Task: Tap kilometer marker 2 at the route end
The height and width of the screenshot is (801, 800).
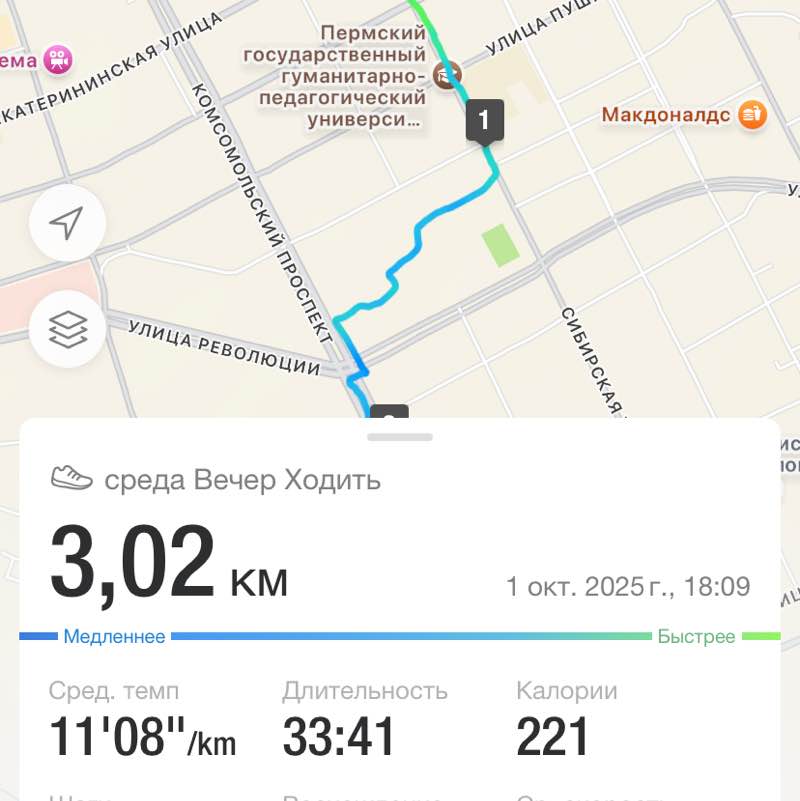Action: click(x=390, y=415)
